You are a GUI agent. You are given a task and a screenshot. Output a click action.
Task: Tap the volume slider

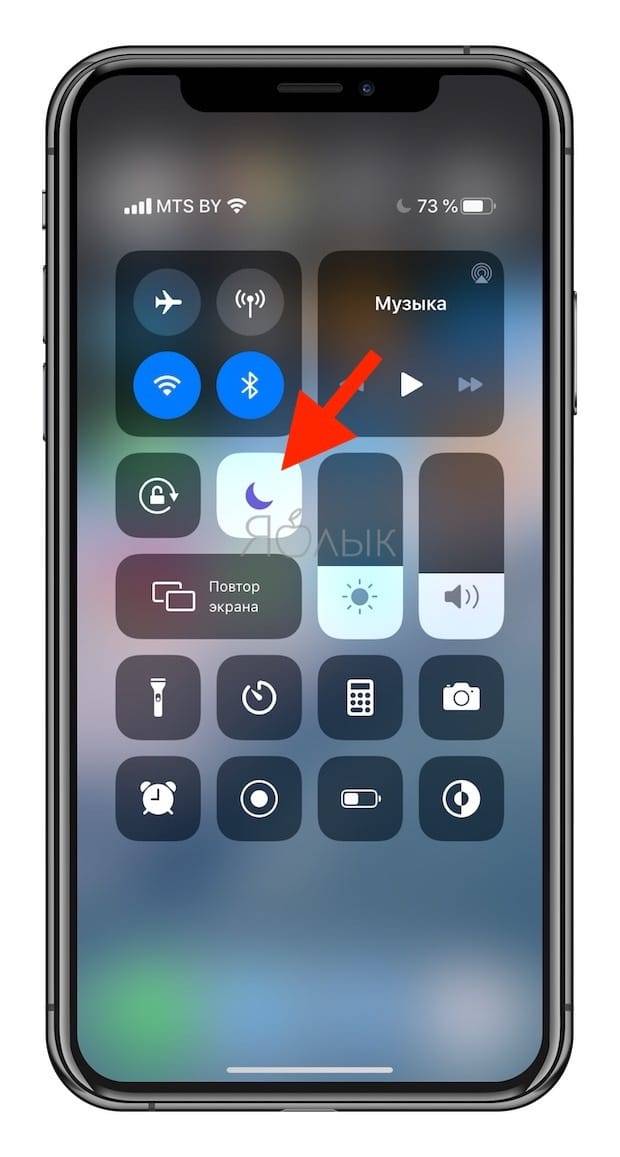click(x=461, y=545)
